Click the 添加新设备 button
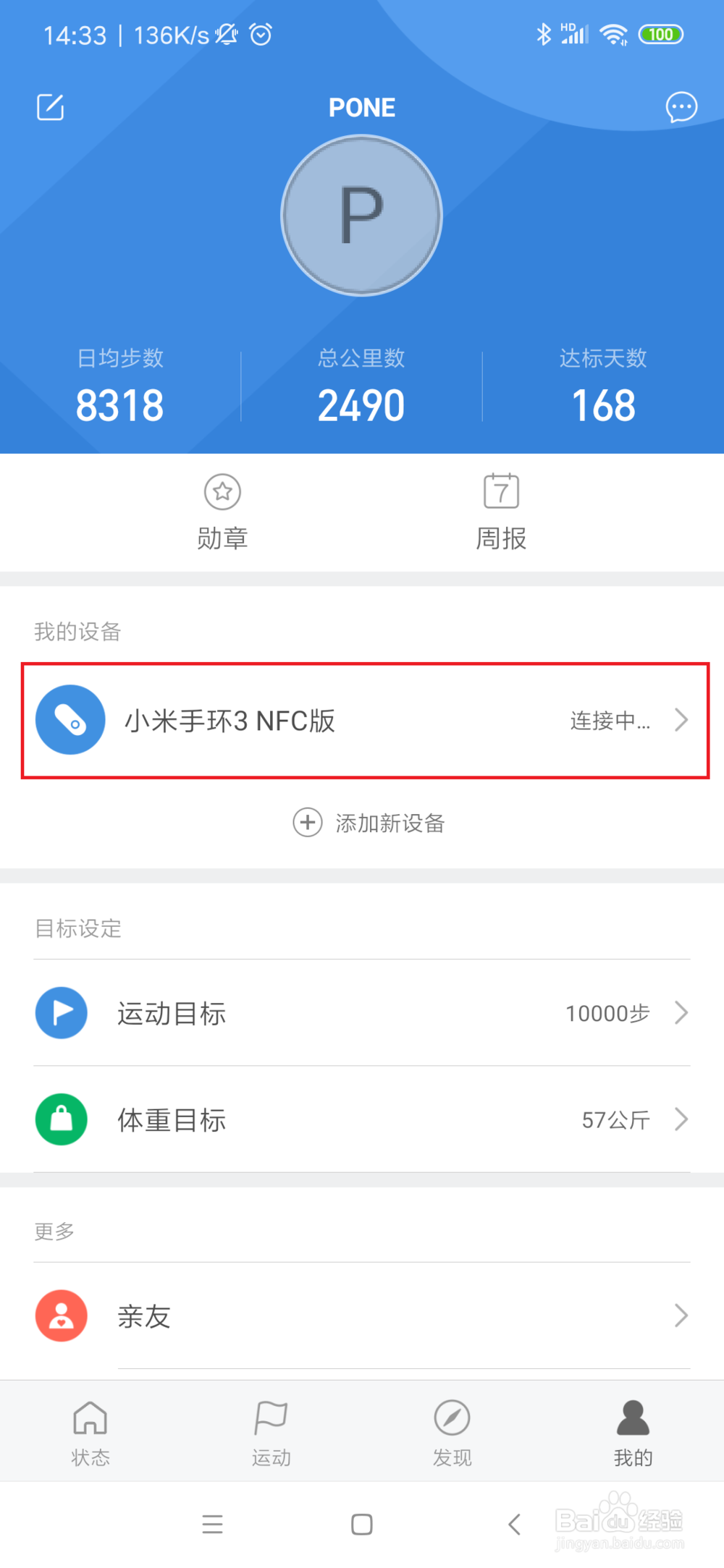Image resolution: width=724 pixels, height=1568 pixels. pyautogui.click(x=369, y=823)
